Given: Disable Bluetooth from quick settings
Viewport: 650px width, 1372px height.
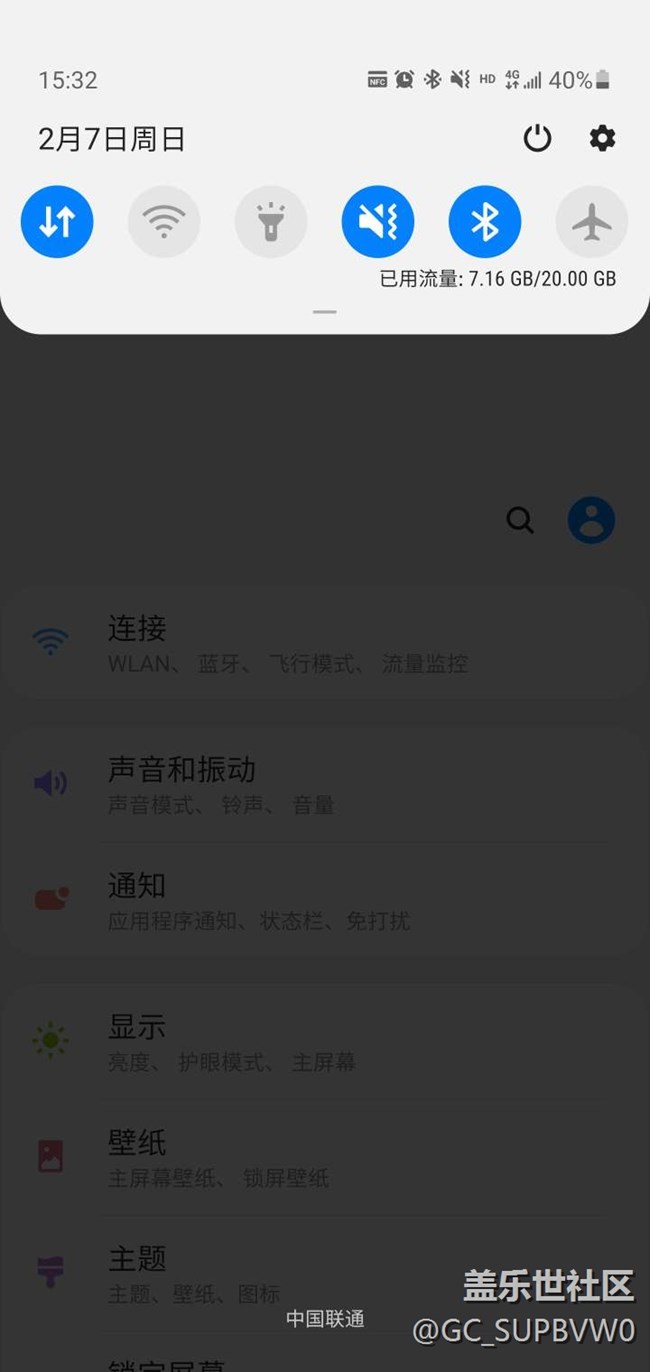Looking at the screenshot, I should [485, 222].
